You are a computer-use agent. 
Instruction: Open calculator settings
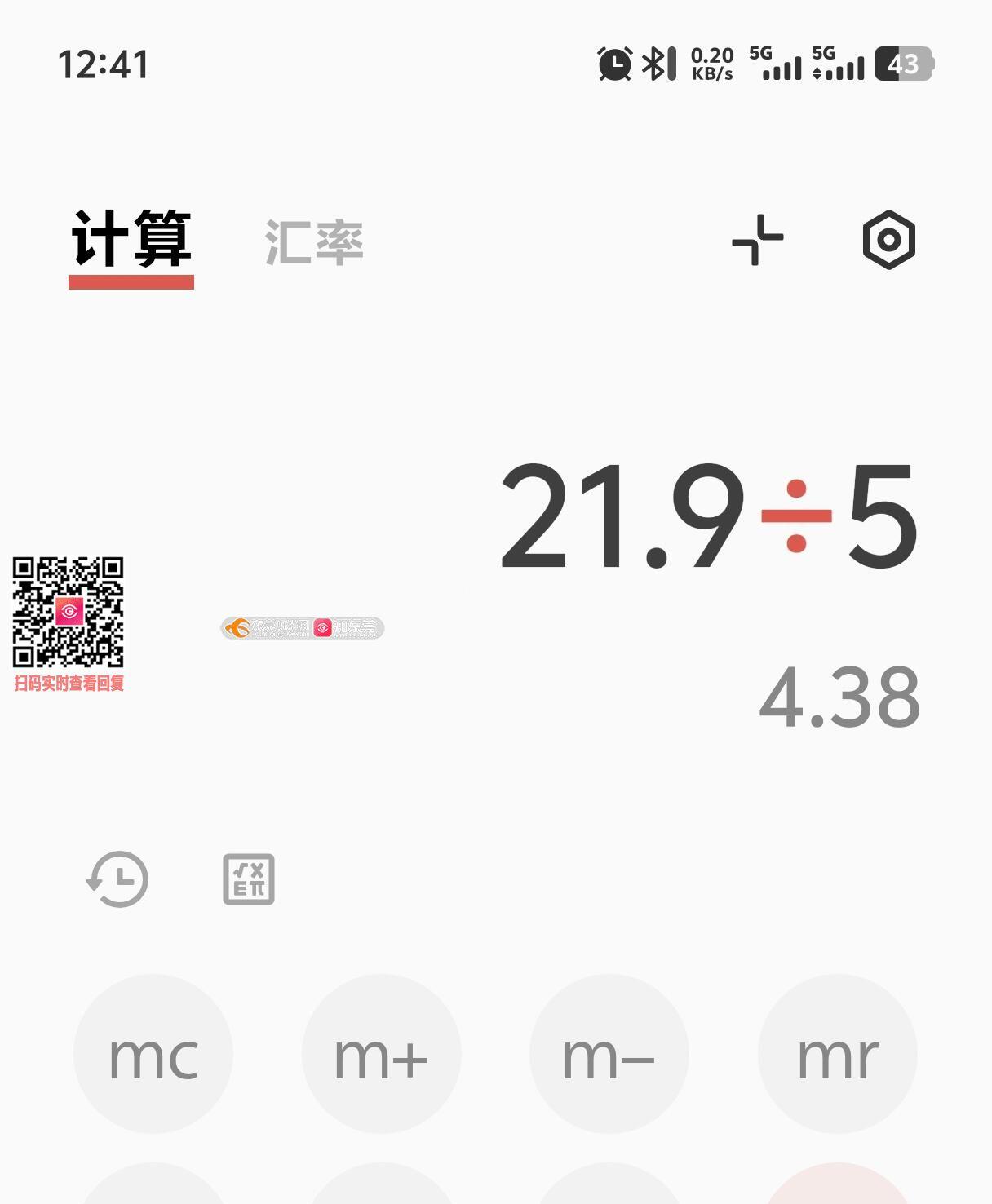pyautogui.click(x=888, y=240)
